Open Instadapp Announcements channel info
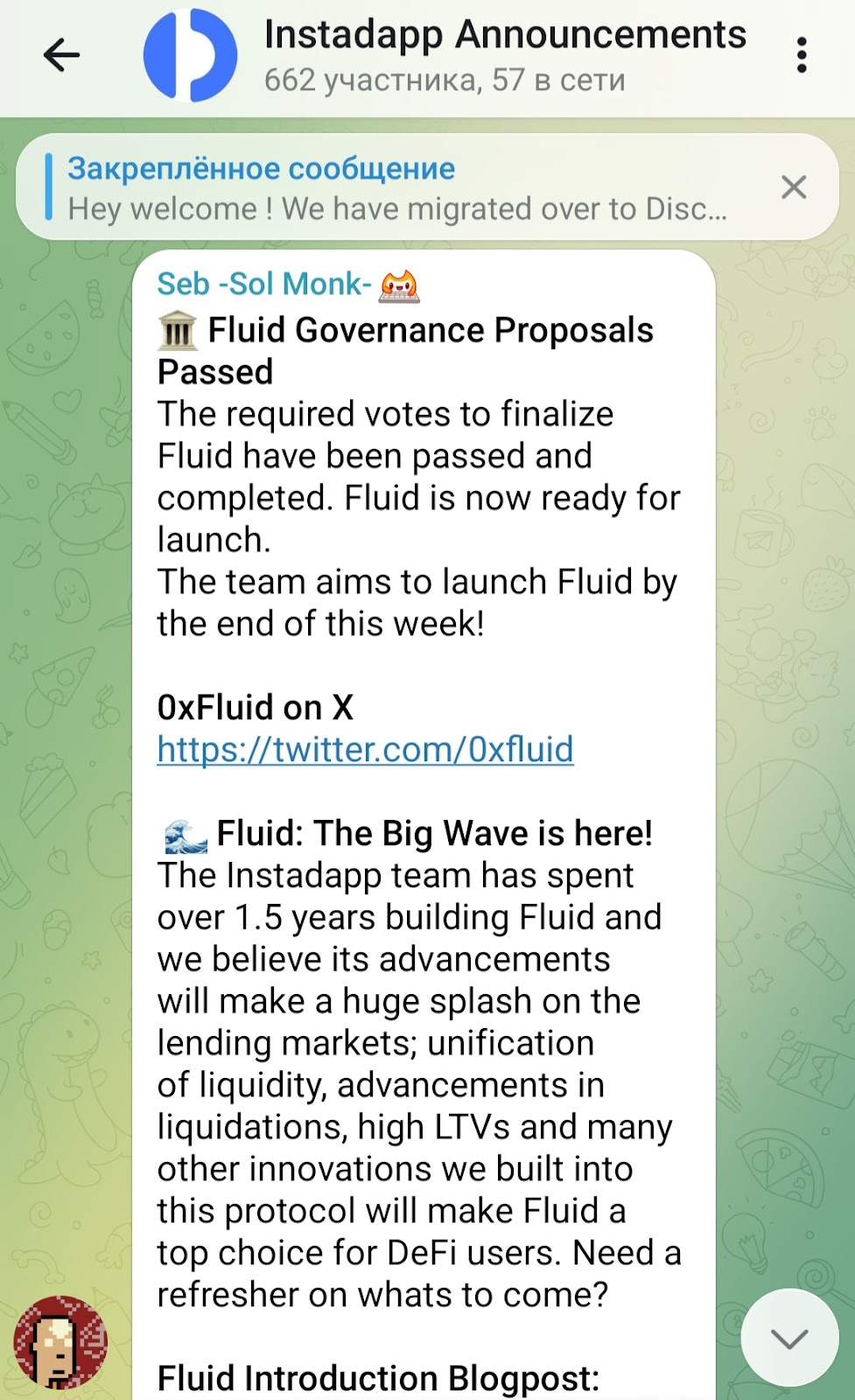The height and width of the screenshot is (1400, 855). (x=504, y=56)
